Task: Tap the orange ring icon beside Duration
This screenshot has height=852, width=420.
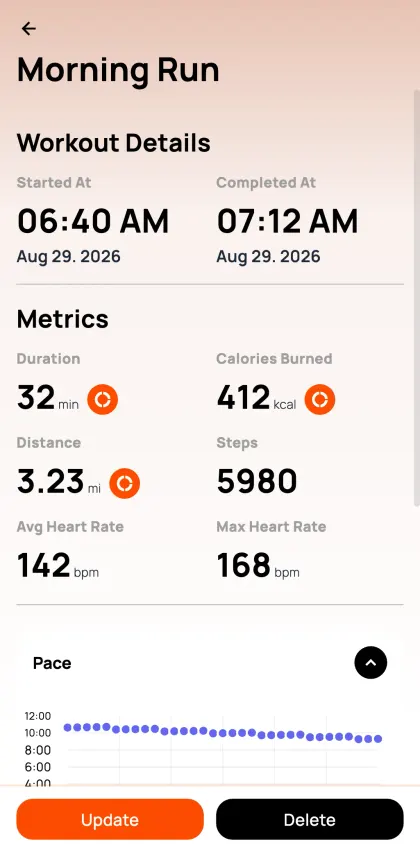Action: click(x=103, y=399)
